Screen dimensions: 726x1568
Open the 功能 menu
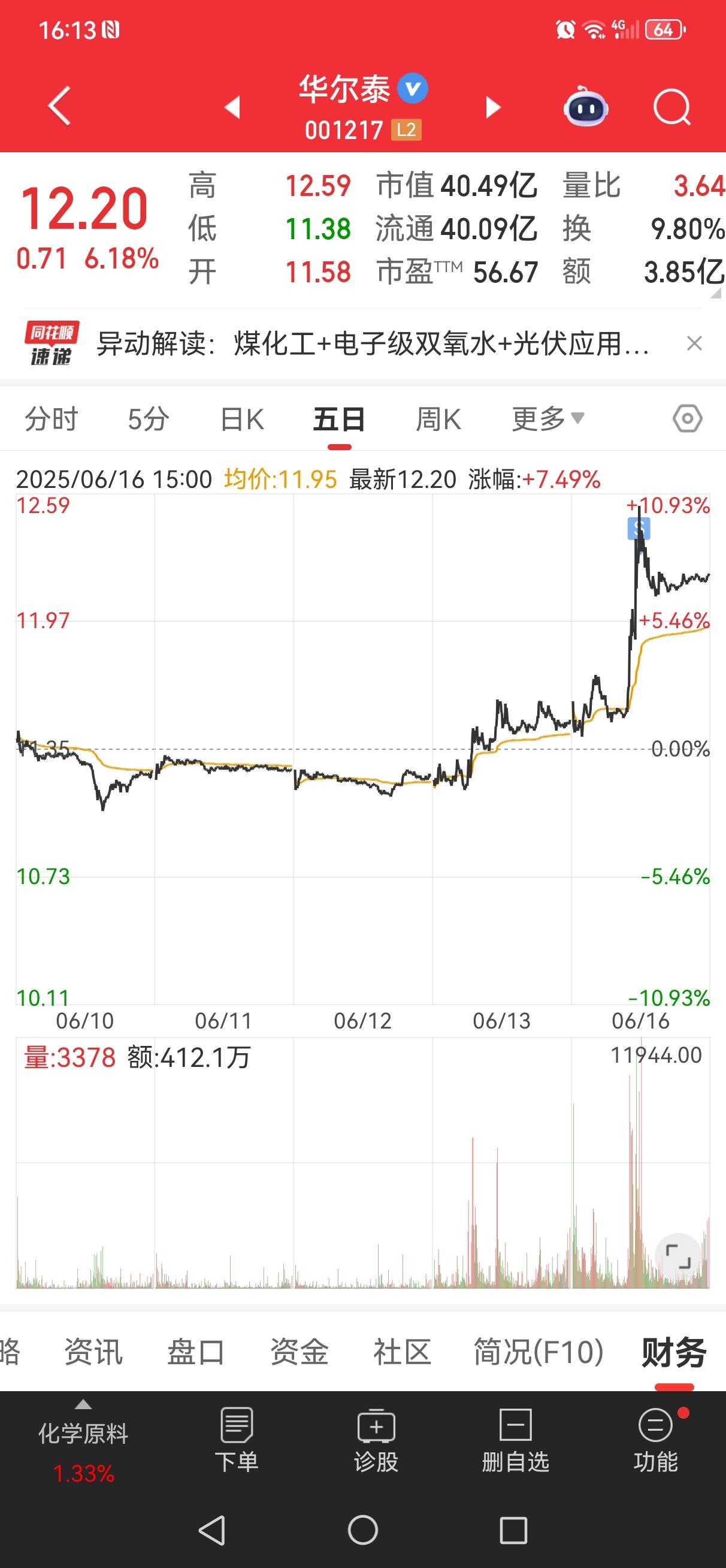point(656,1440)
